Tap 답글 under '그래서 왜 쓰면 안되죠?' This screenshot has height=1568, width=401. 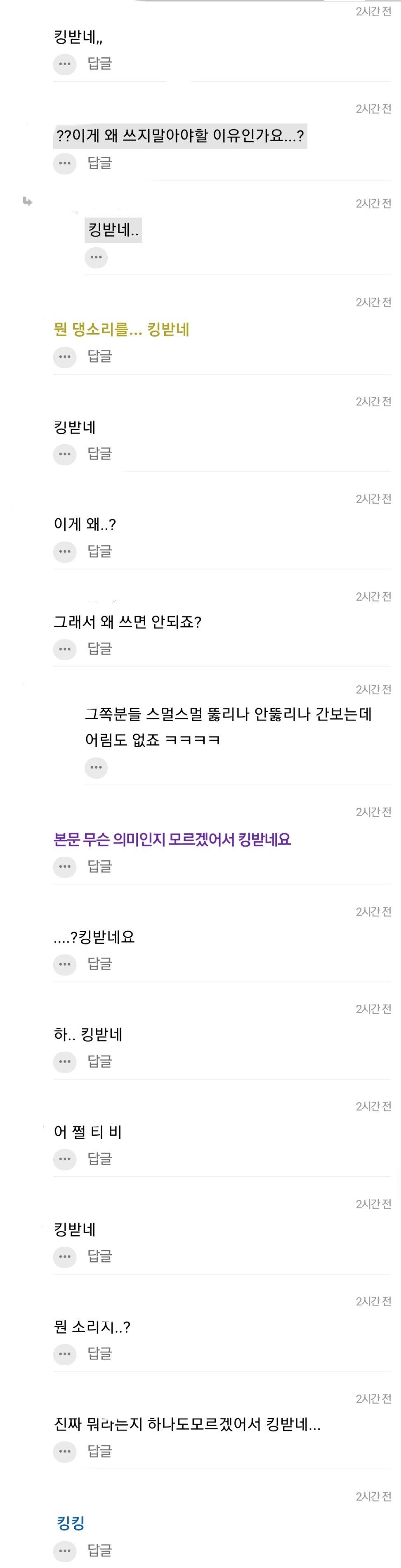pos(99,649)
